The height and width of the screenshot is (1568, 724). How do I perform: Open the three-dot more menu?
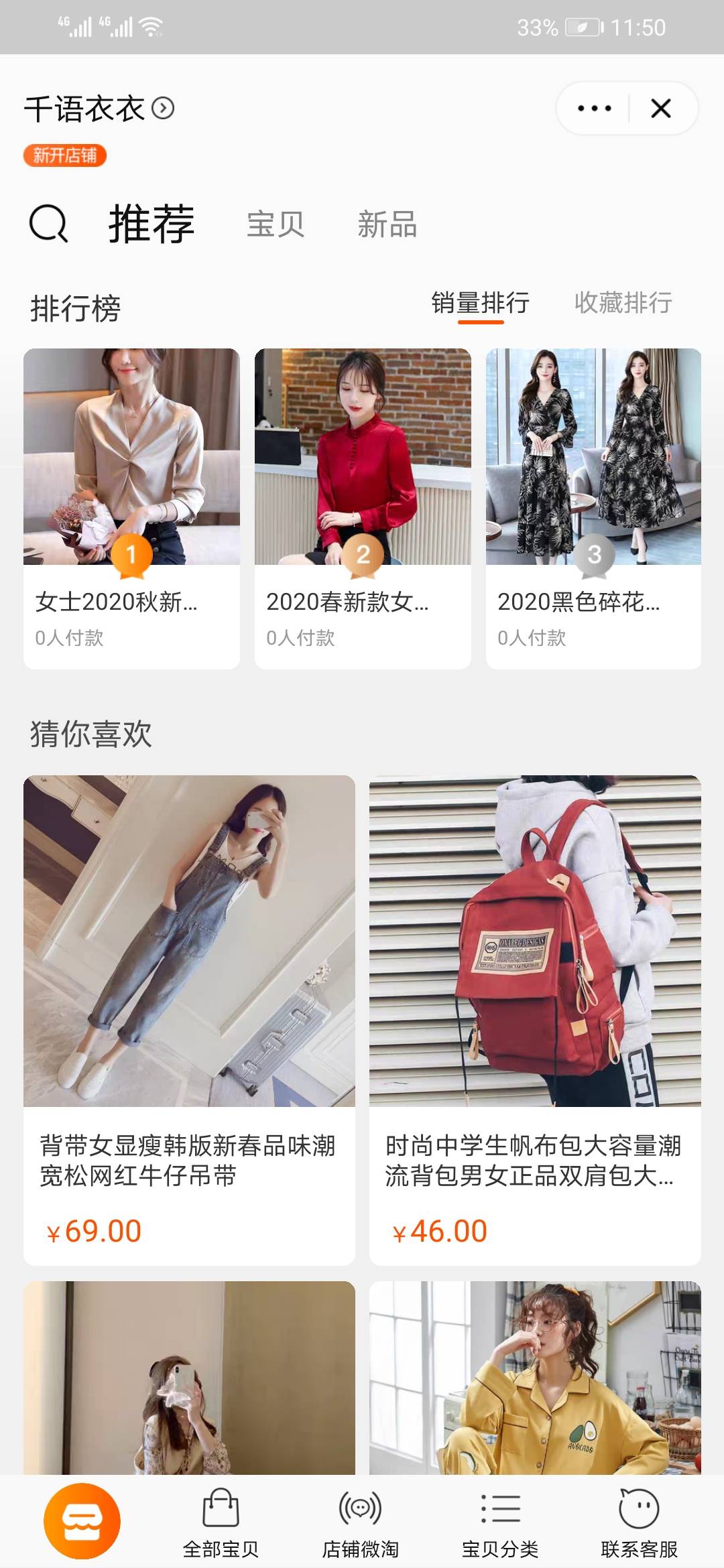tap(594, 108)
